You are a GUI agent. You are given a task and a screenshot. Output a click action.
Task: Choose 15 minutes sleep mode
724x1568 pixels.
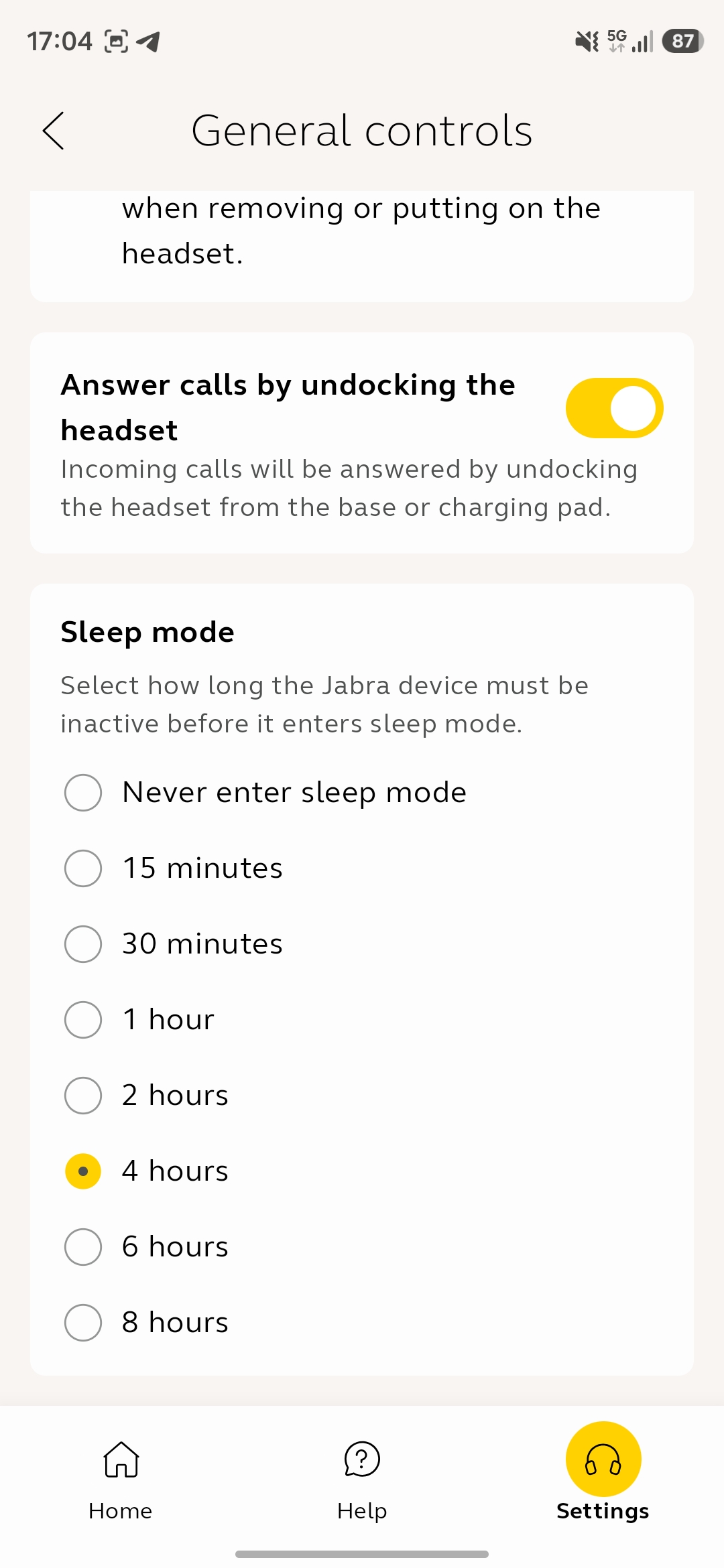coord(83,868)
